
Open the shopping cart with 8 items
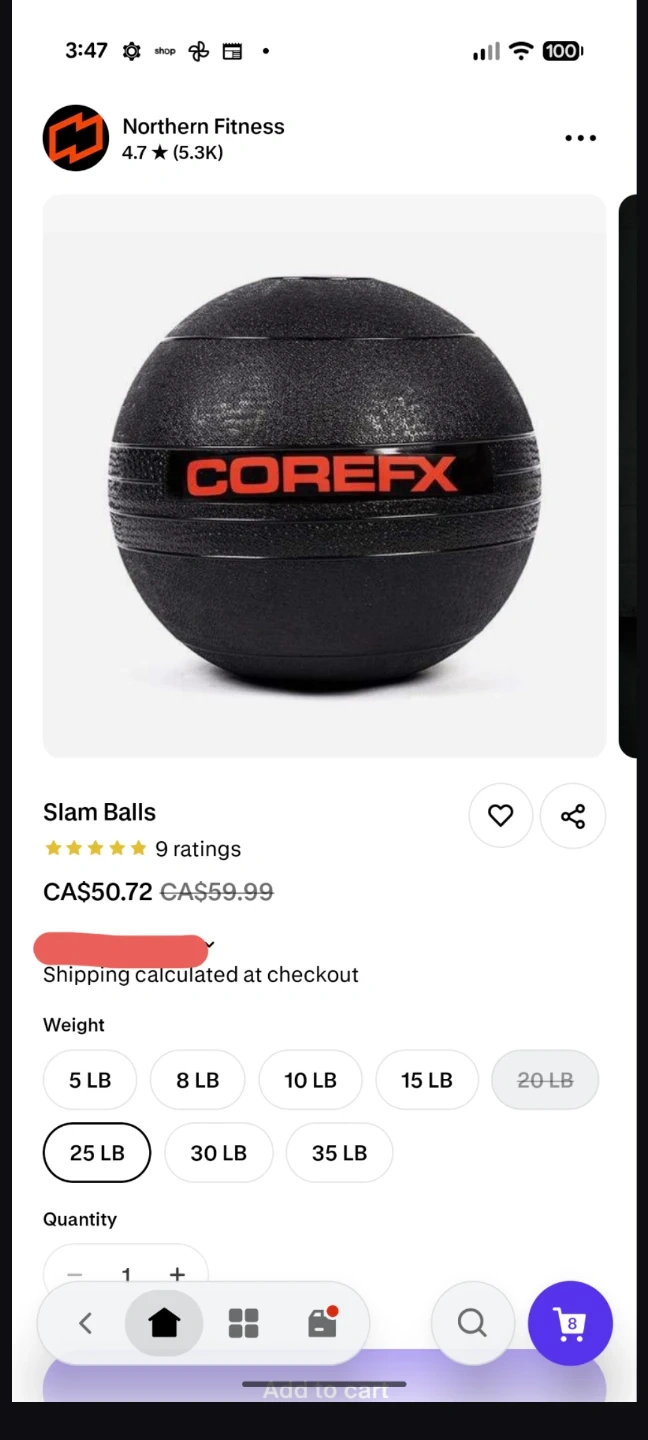click(570, 1323)
